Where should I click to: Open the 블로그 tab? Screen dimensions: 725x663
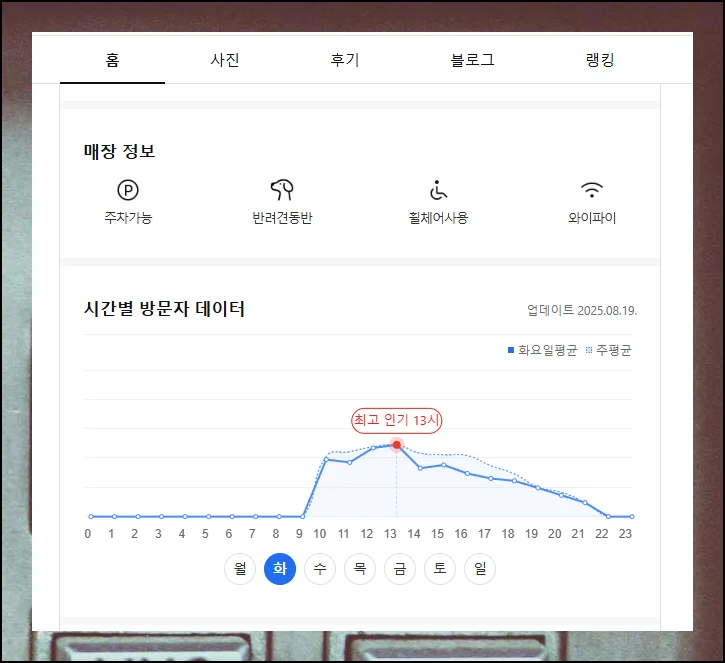point(472,60)
